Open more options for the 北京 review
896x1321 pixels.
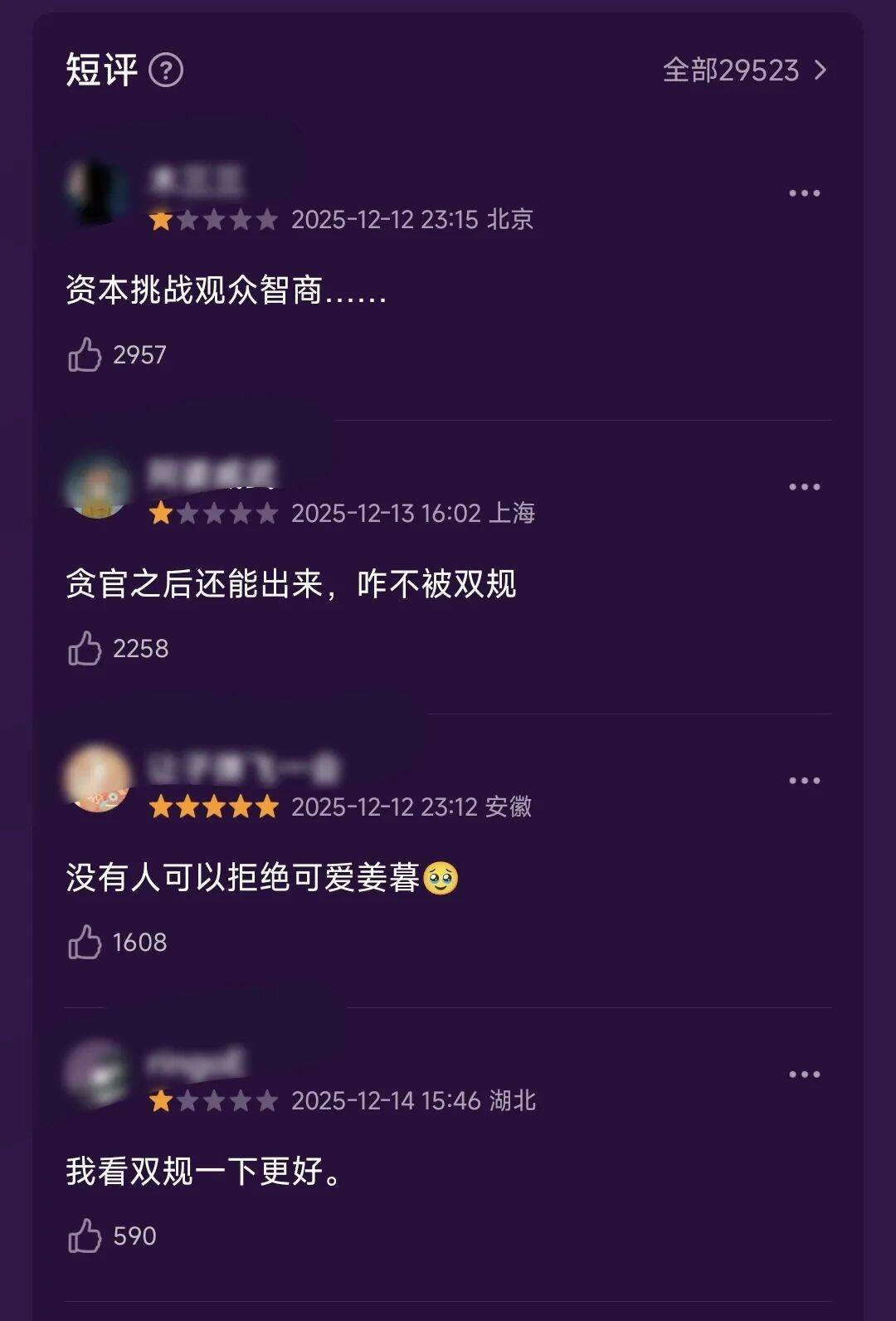(x=804, y=193)
